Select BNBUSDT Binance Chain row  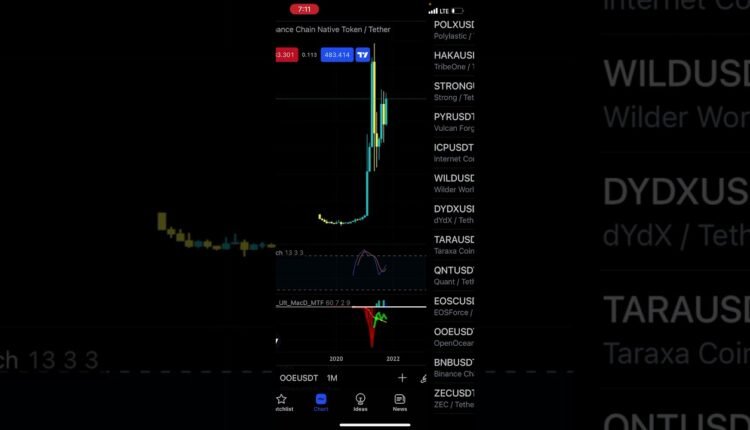[454, 368]
